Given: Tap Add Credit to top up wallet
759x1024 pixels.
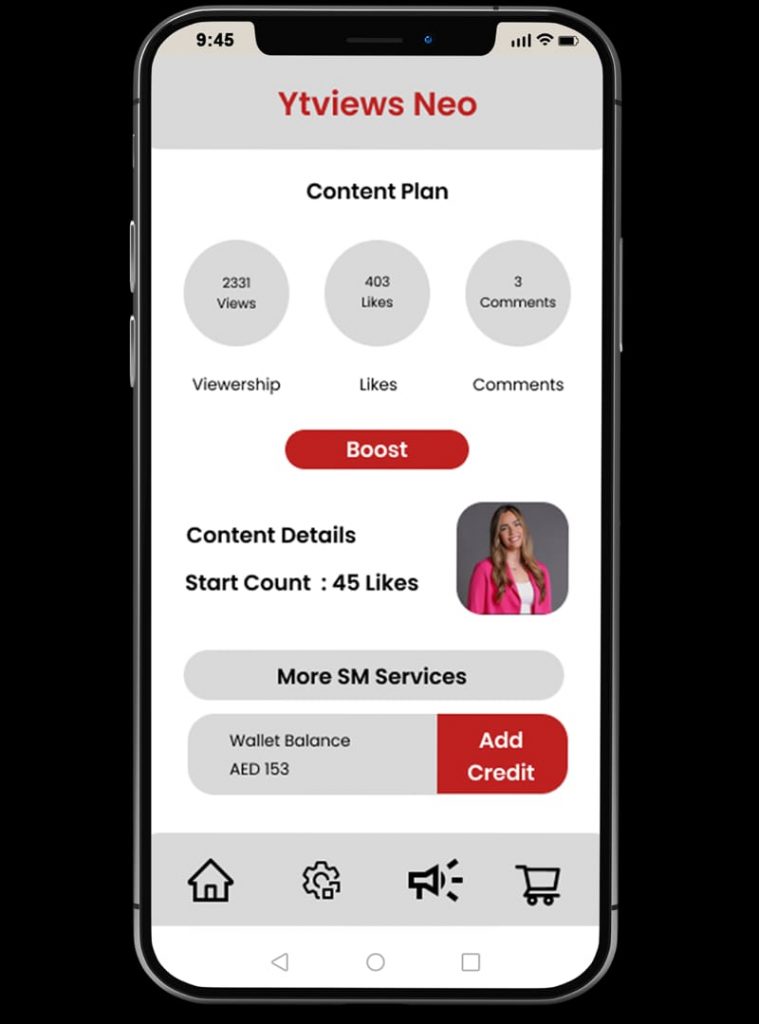Looking at the screenshot, I should coord(501,755).
